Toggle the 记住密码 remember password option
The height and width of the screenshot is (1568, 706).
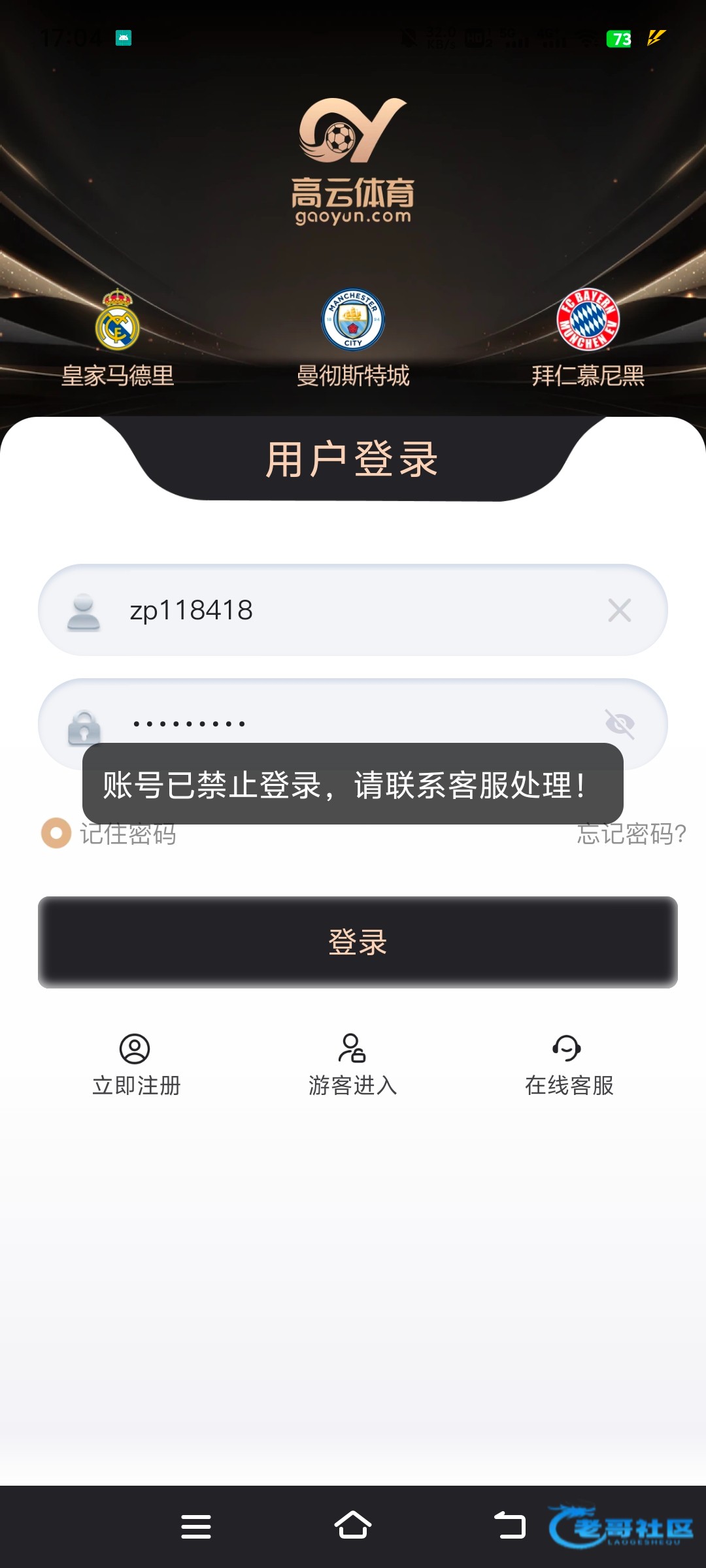[56, 834]
